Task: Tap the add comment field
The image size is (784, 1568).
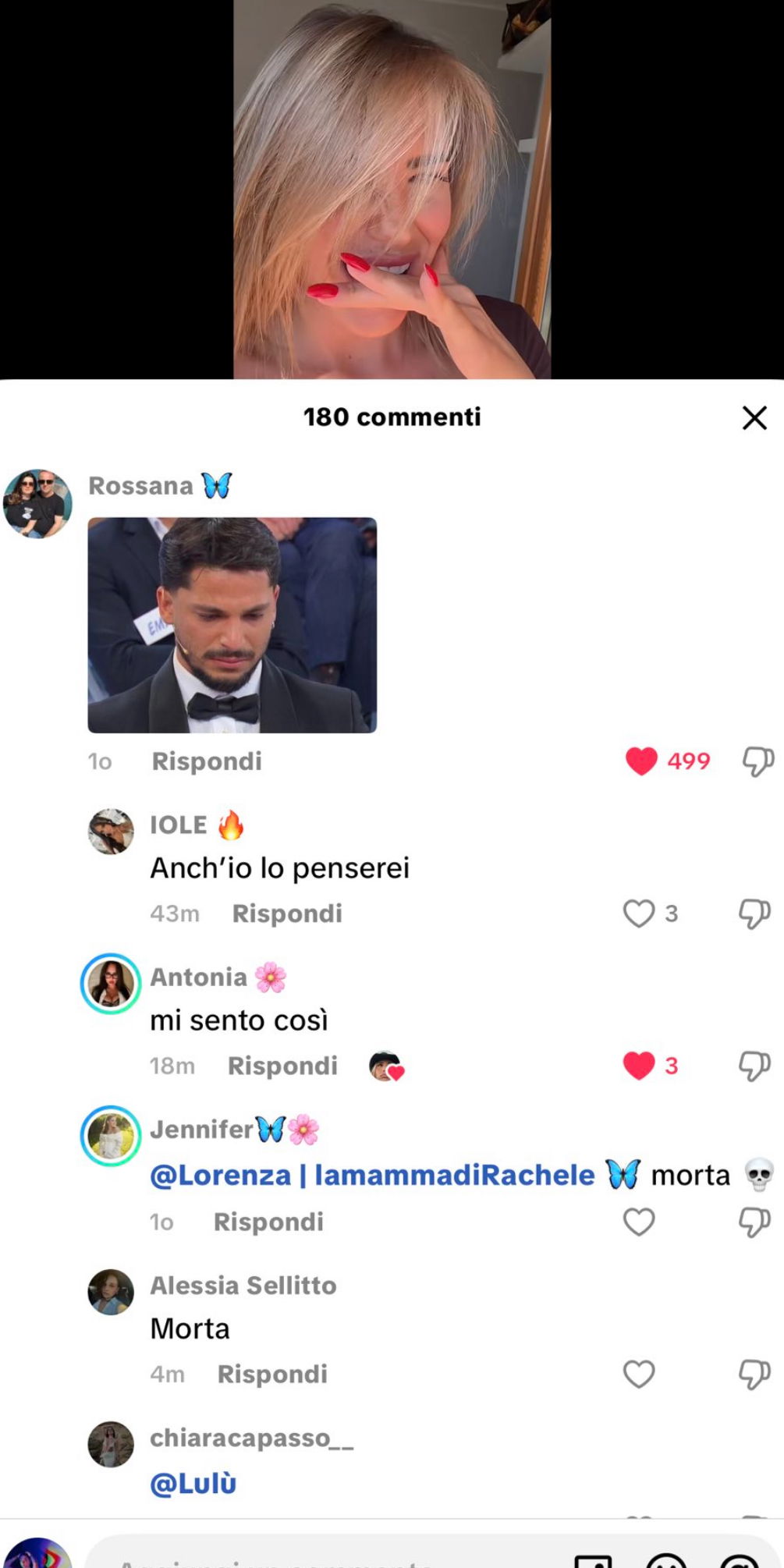Action: coord(312,1556)
